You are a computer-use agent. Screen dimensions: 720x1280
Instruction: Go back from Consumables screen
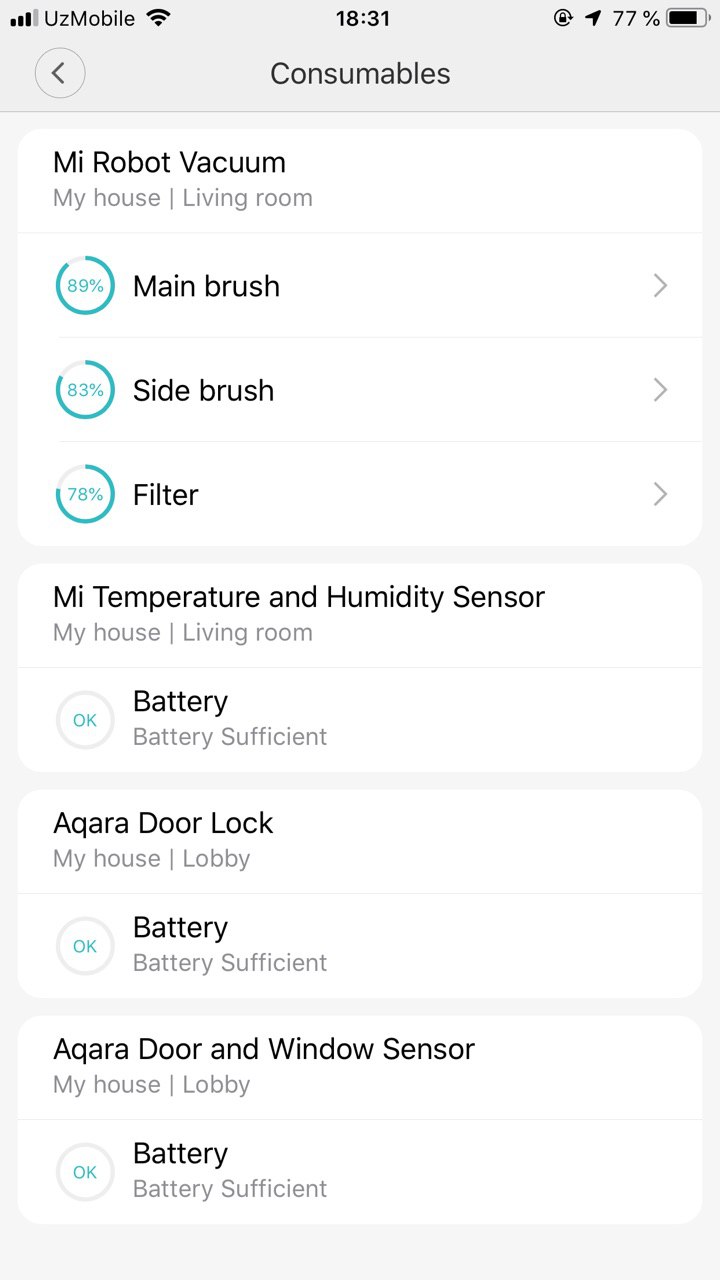pos(60,73)
